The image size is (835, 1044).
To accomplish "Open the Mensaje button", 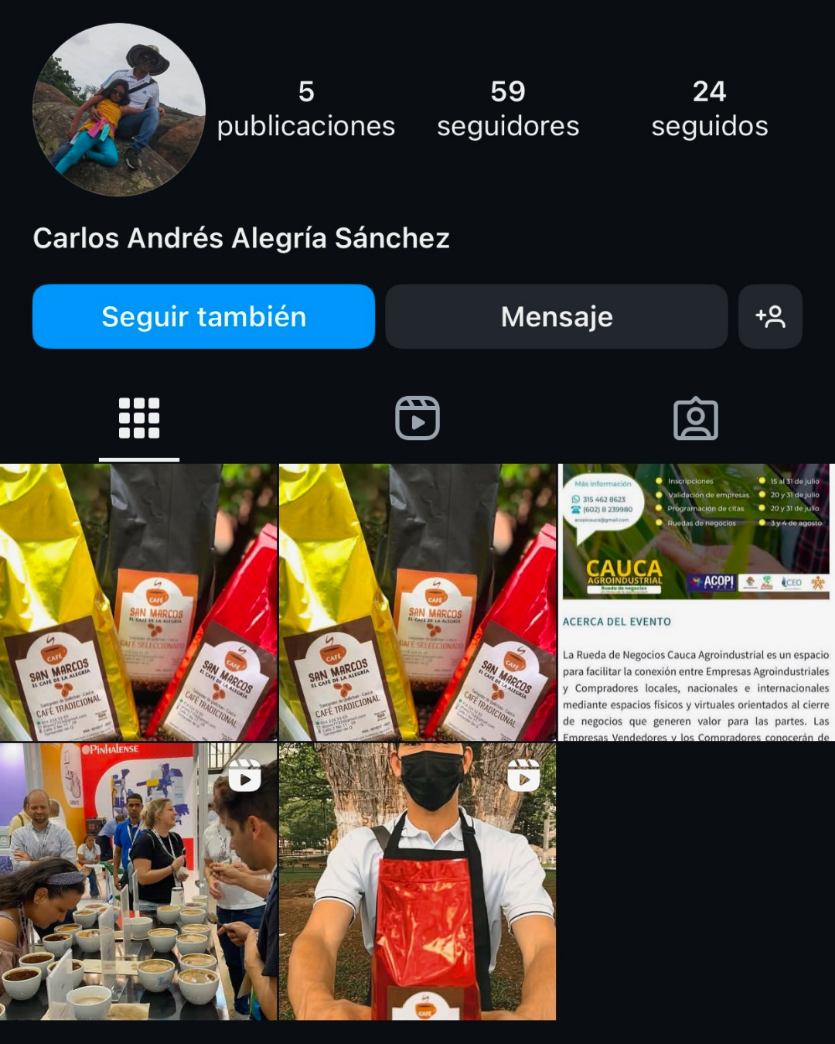I will (x=556, y=317).
